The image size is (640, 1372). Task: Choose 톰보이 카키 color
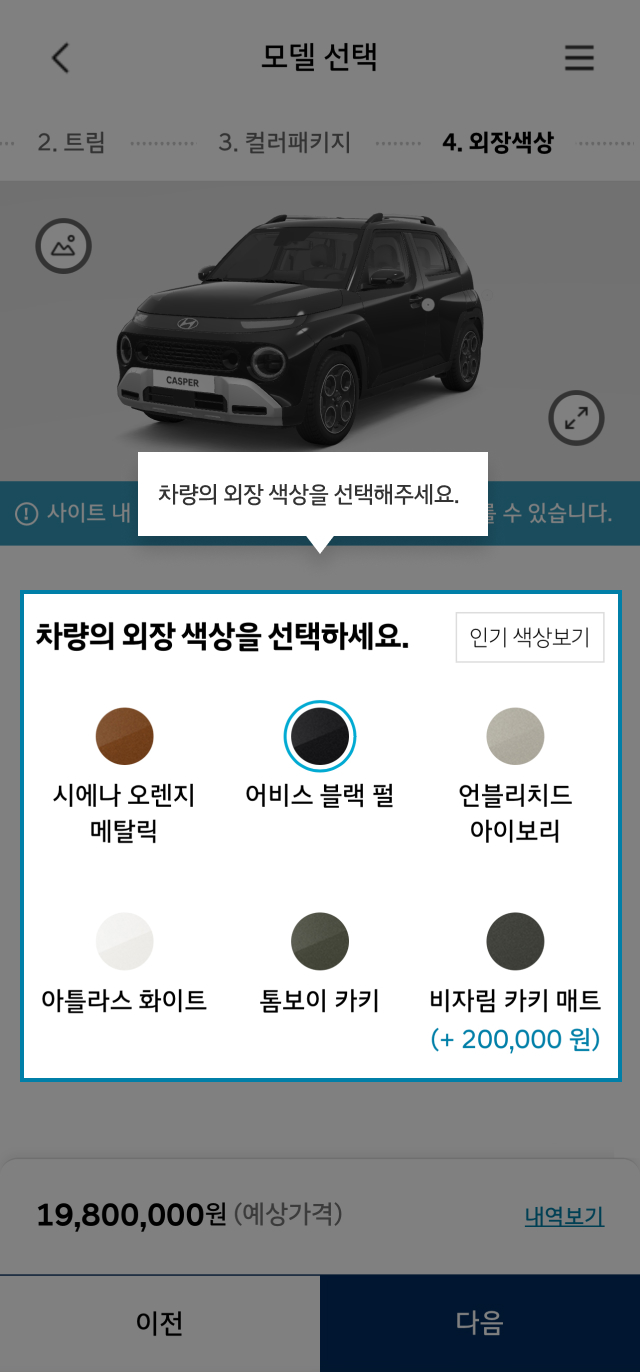point(320,941)
